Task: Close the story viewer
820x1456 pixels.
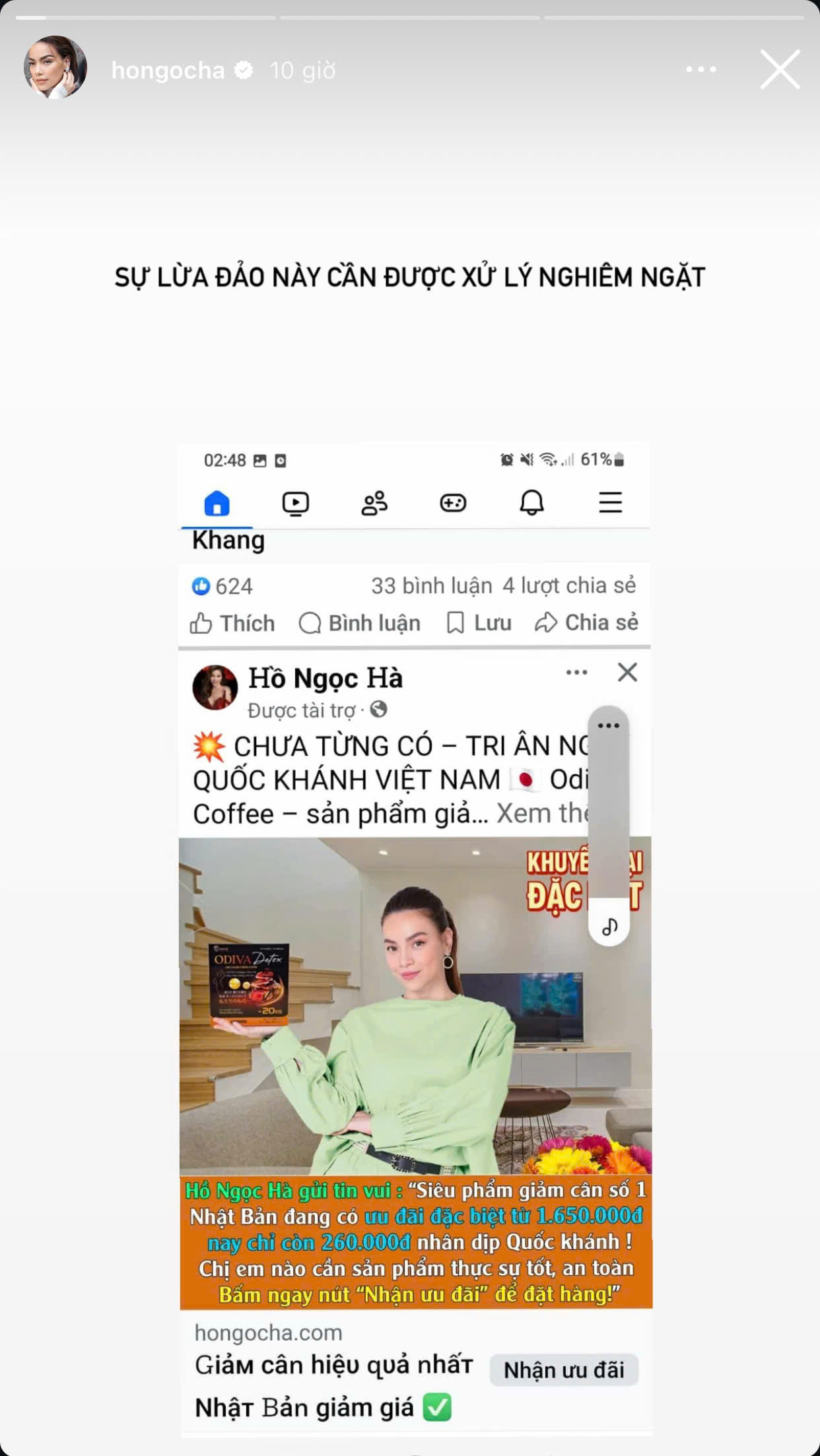Action: 780,69
